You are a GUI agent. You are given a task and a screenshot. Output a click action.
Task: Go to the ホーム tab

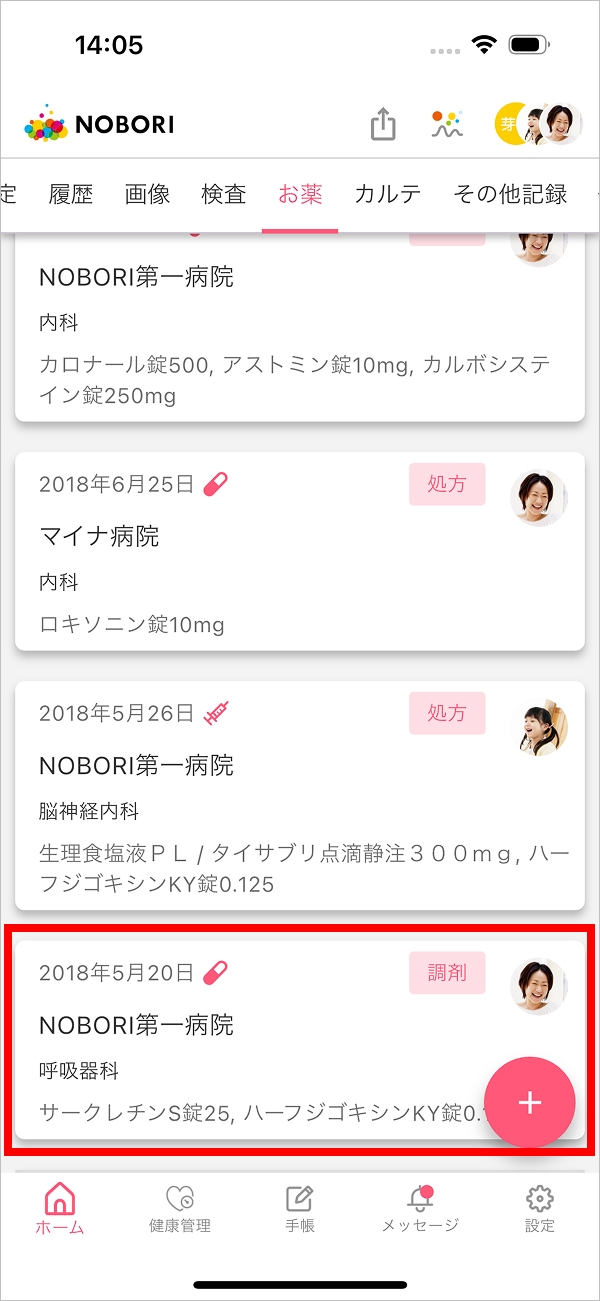click(x=60, y=1208)
